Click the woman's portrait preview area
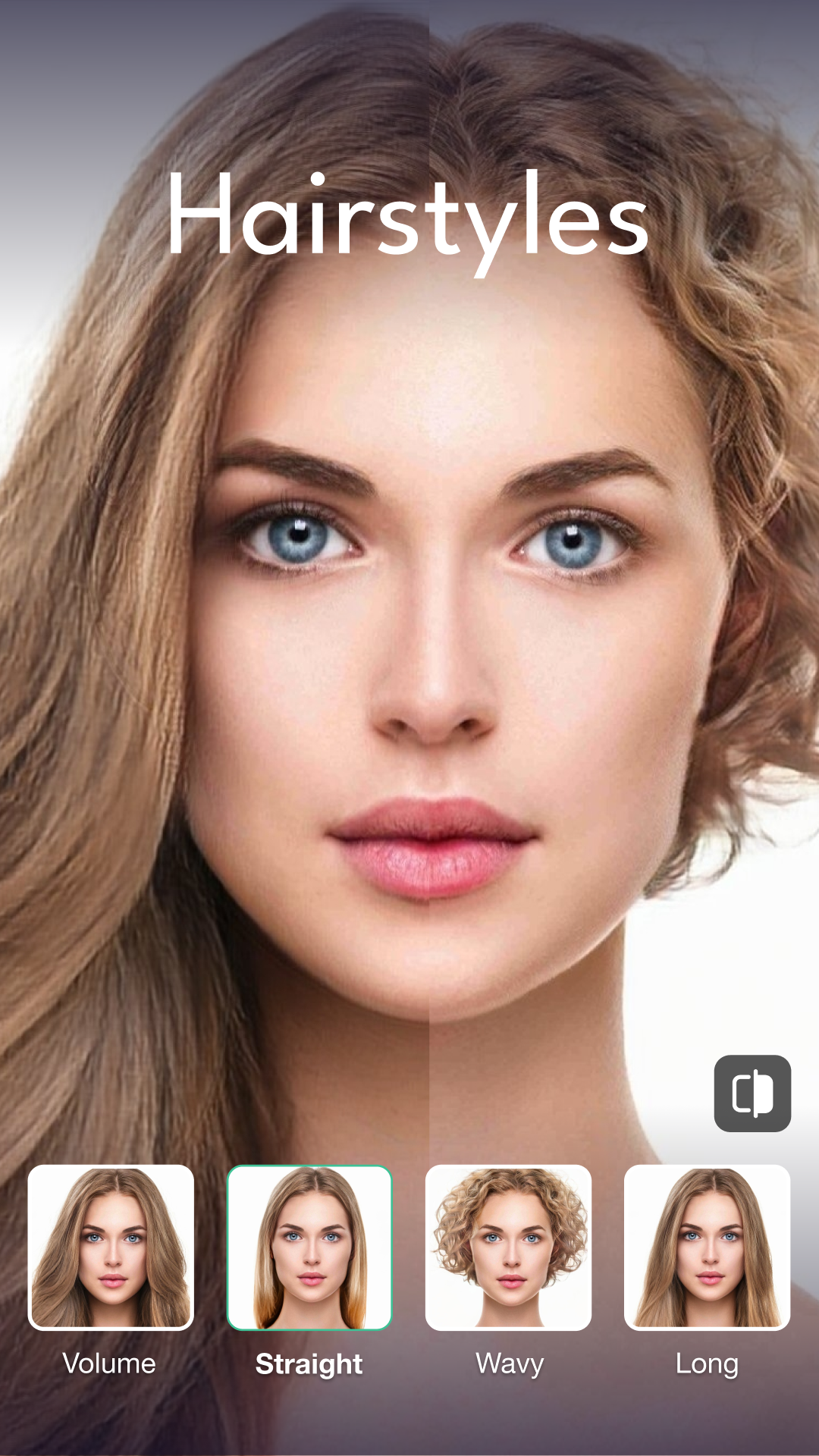The width and height of the screenshot is (819, 1456). click(x=409, y=607)
